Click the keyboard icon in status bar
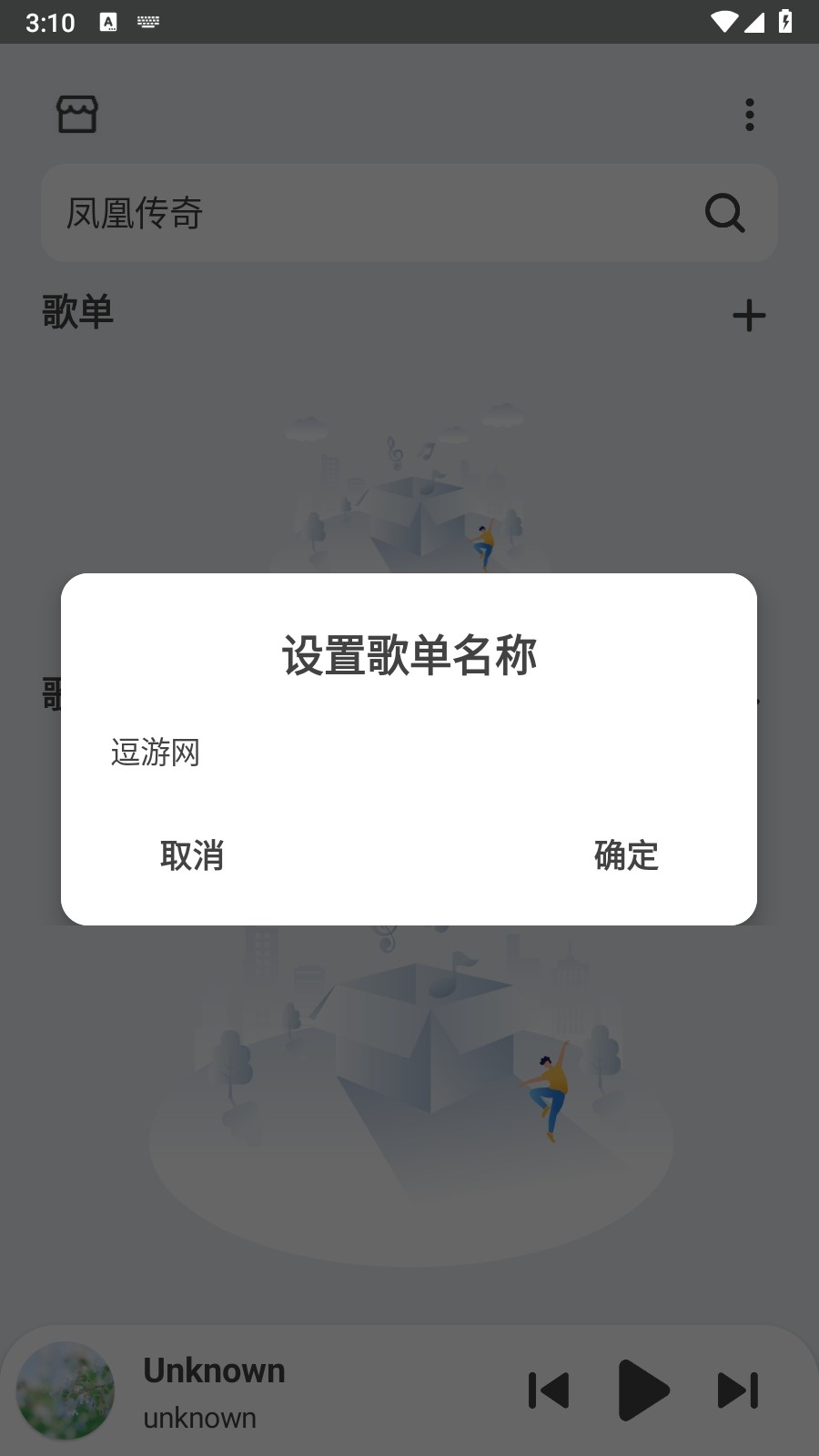819x1456 pixels. tap(147, 23)
